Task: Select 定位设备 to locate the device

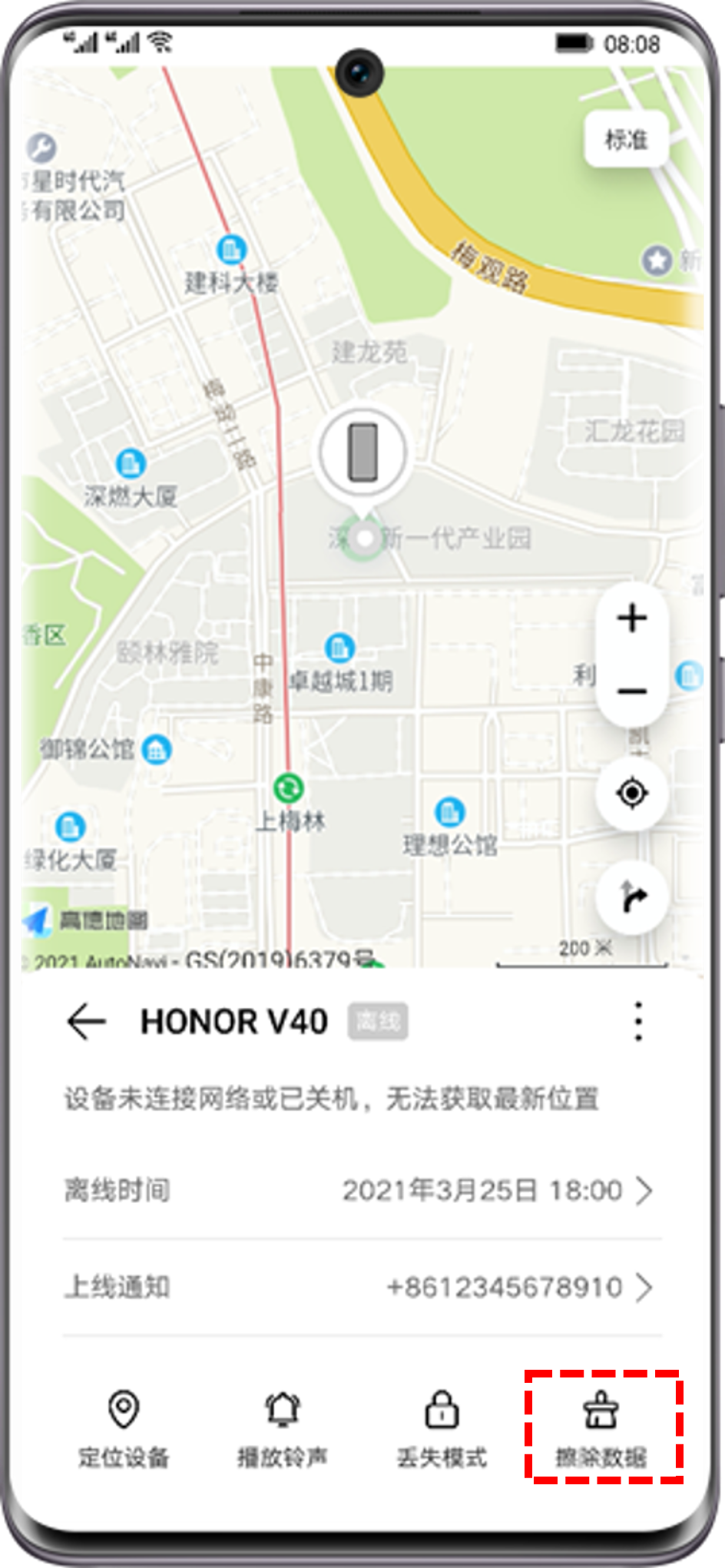Action: [124, 1427]
